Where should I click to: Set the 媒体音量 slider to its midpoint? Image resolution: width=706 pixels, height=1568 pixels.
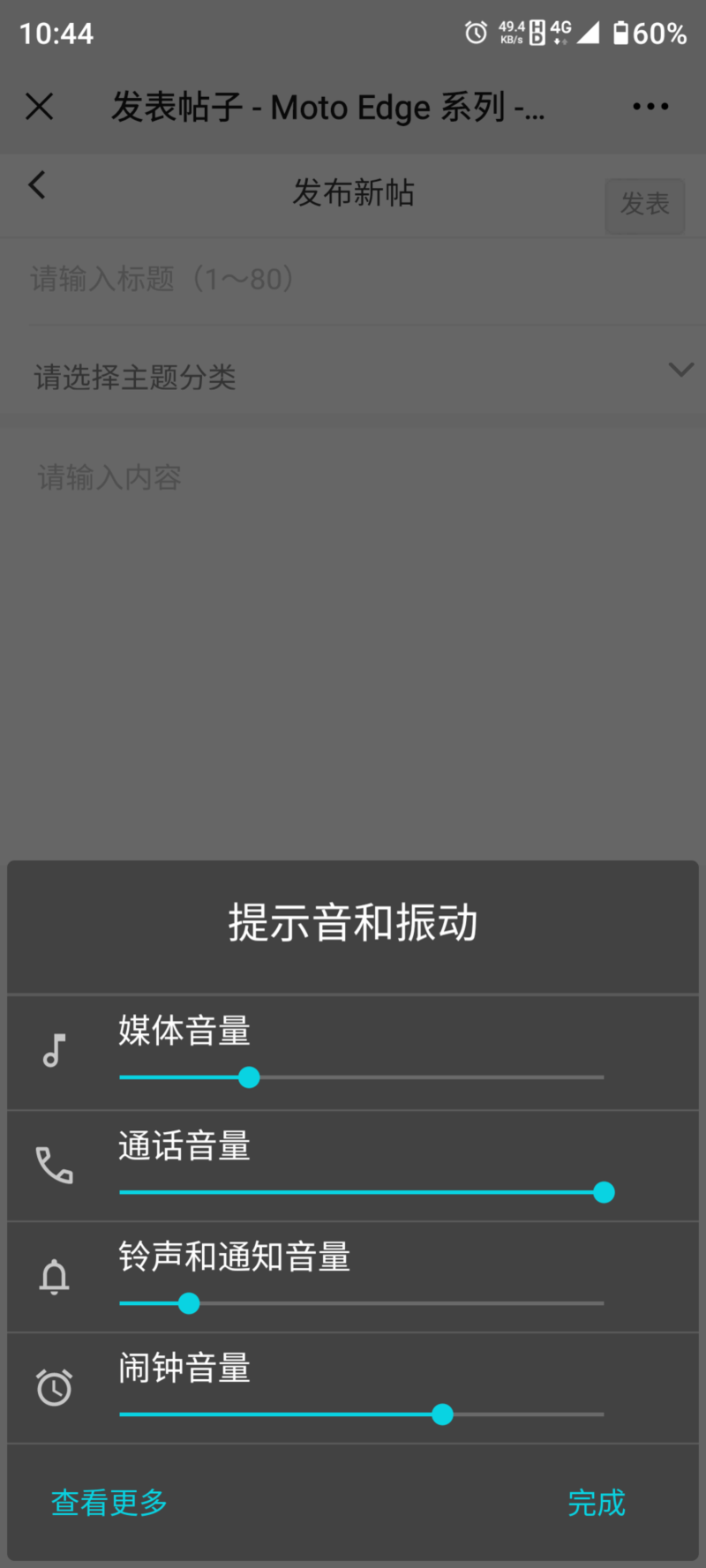tap(362, 1077)
